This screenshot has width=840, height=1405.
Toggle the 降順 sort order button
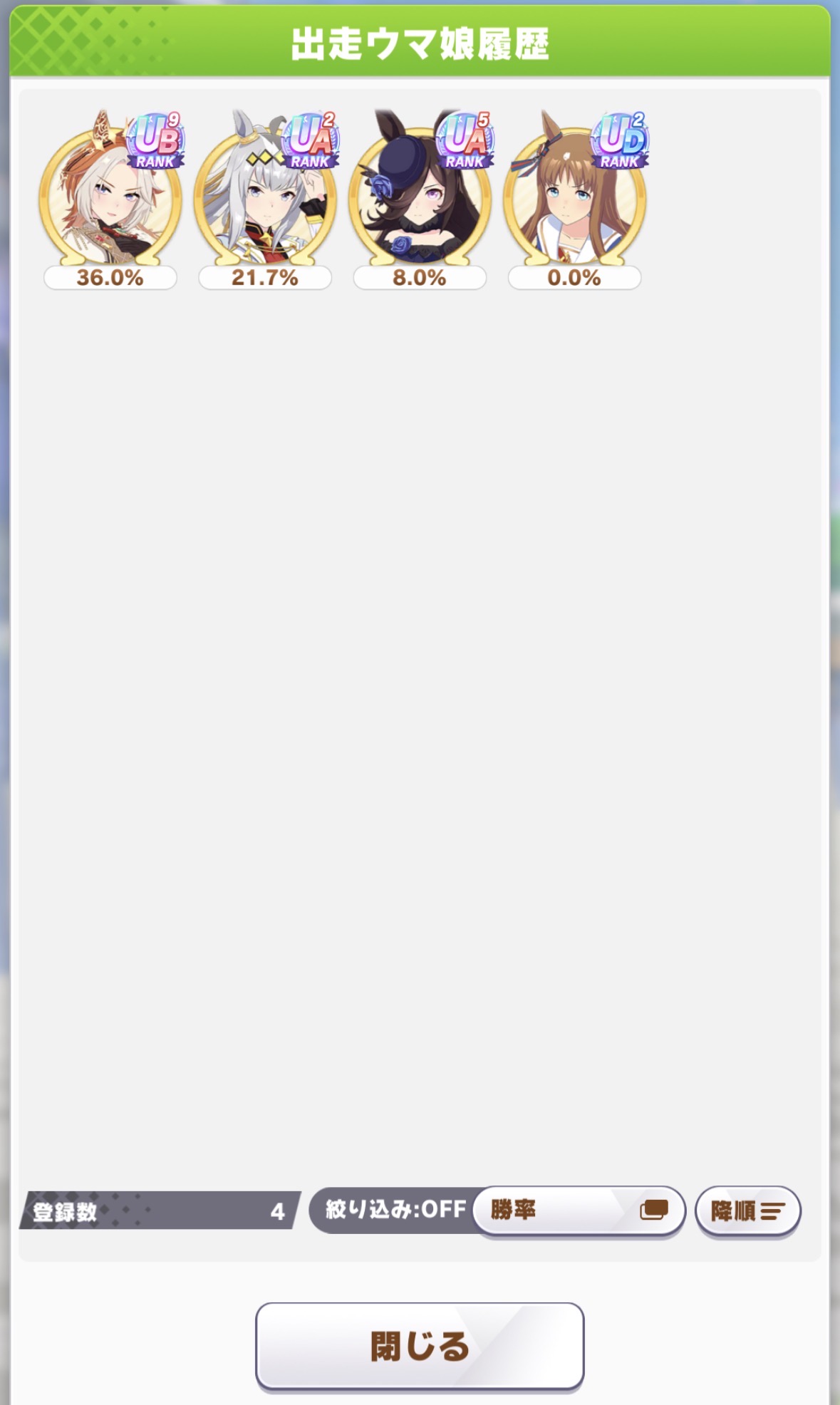coord(747,1210)
